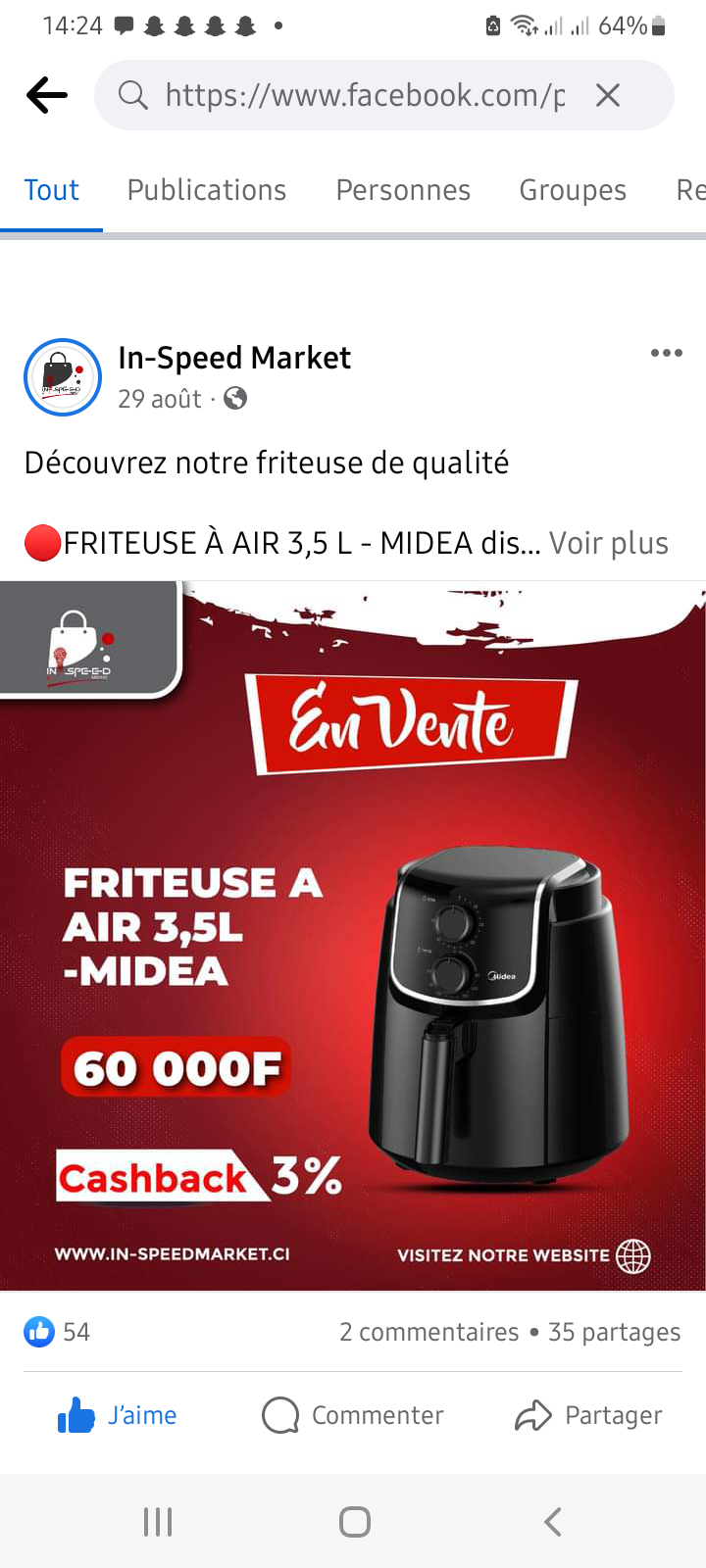Open the 2 commentaires link
The image size is (706, 1568).
tap(429, 1332)
